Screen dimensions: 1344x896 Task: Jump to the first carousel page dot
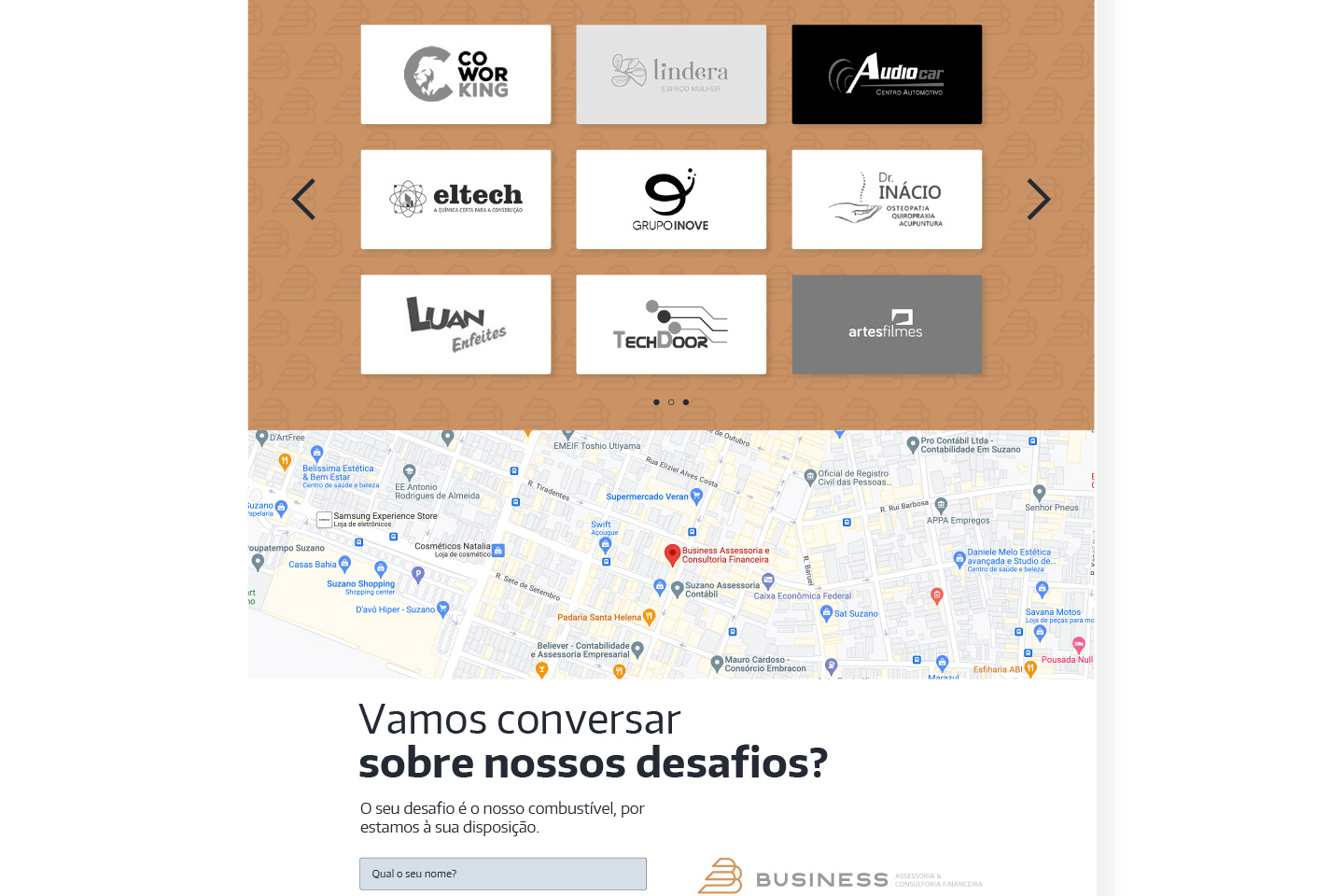(x=656, y=402)
